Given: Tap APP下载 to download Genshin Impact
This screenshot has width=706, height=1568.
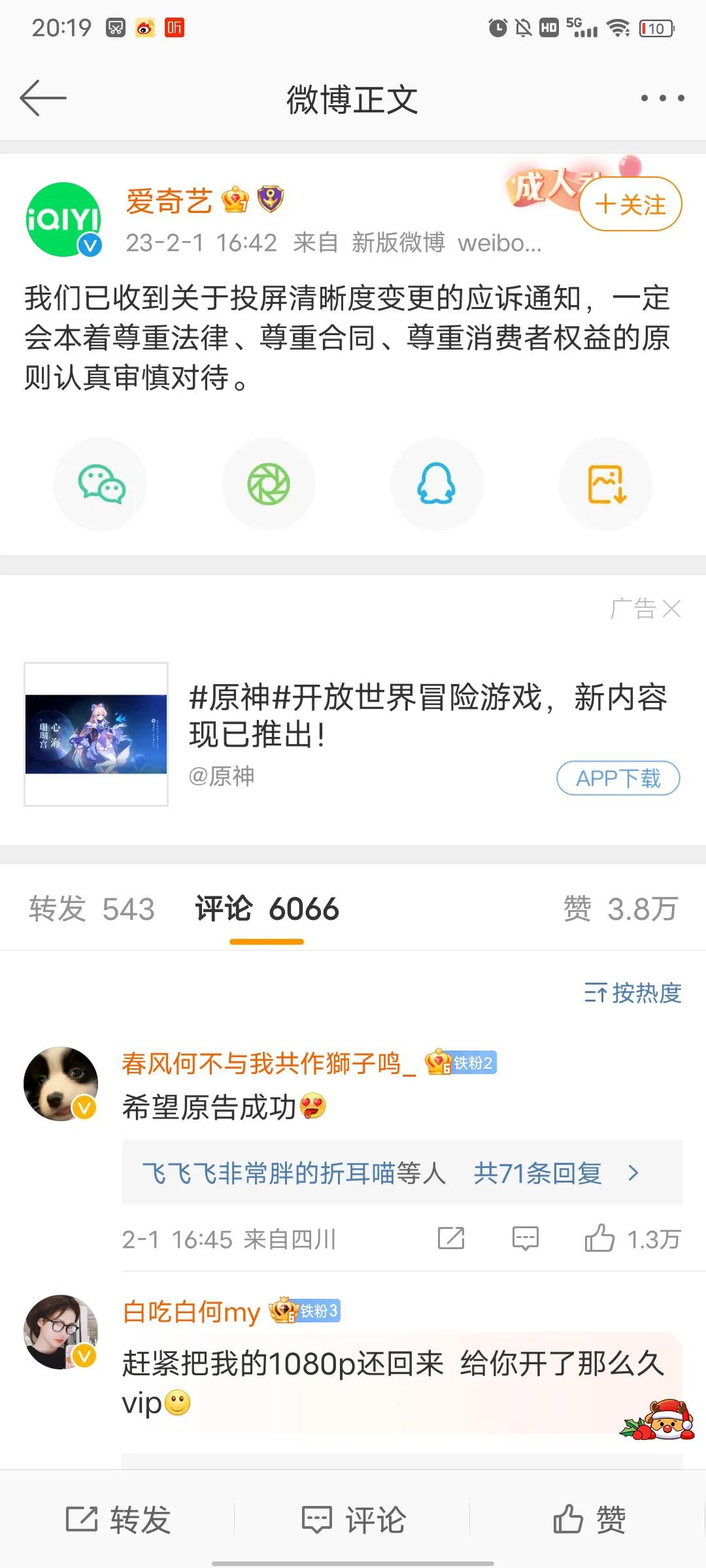Looking at the screenshot, I should [x=617, y=777].
